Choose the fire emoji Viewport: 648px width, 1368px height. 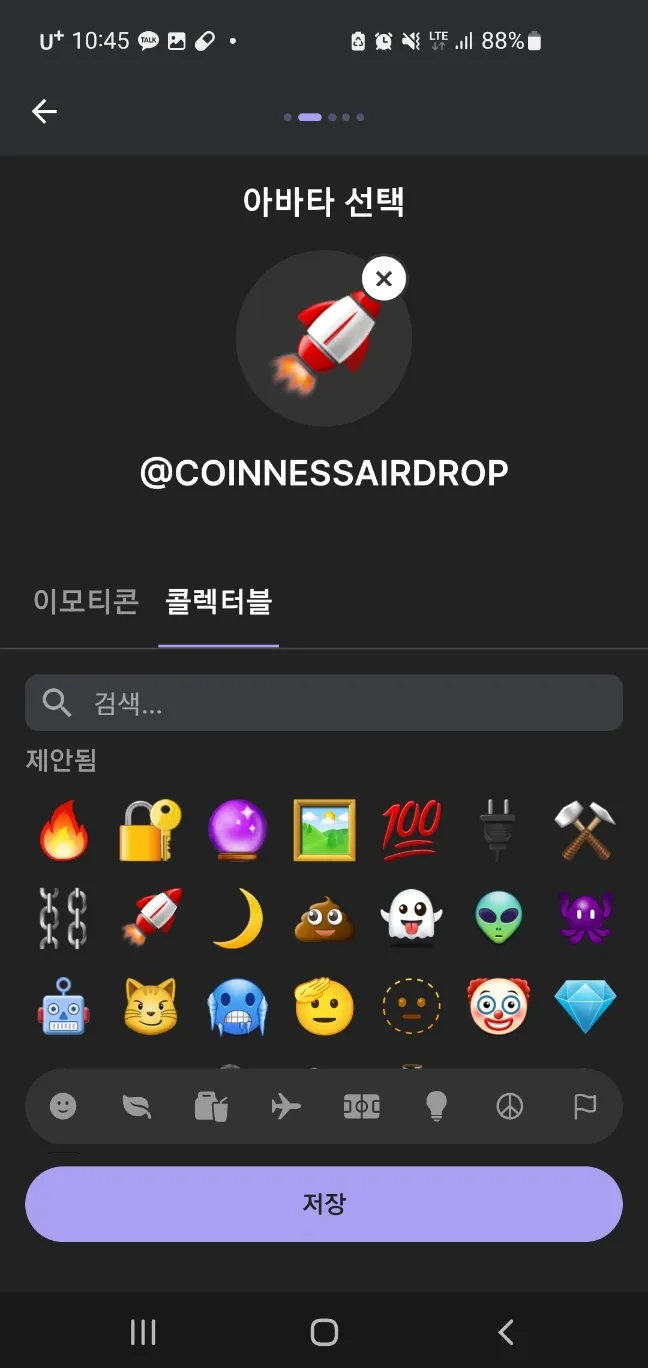[x=63, y=830]
